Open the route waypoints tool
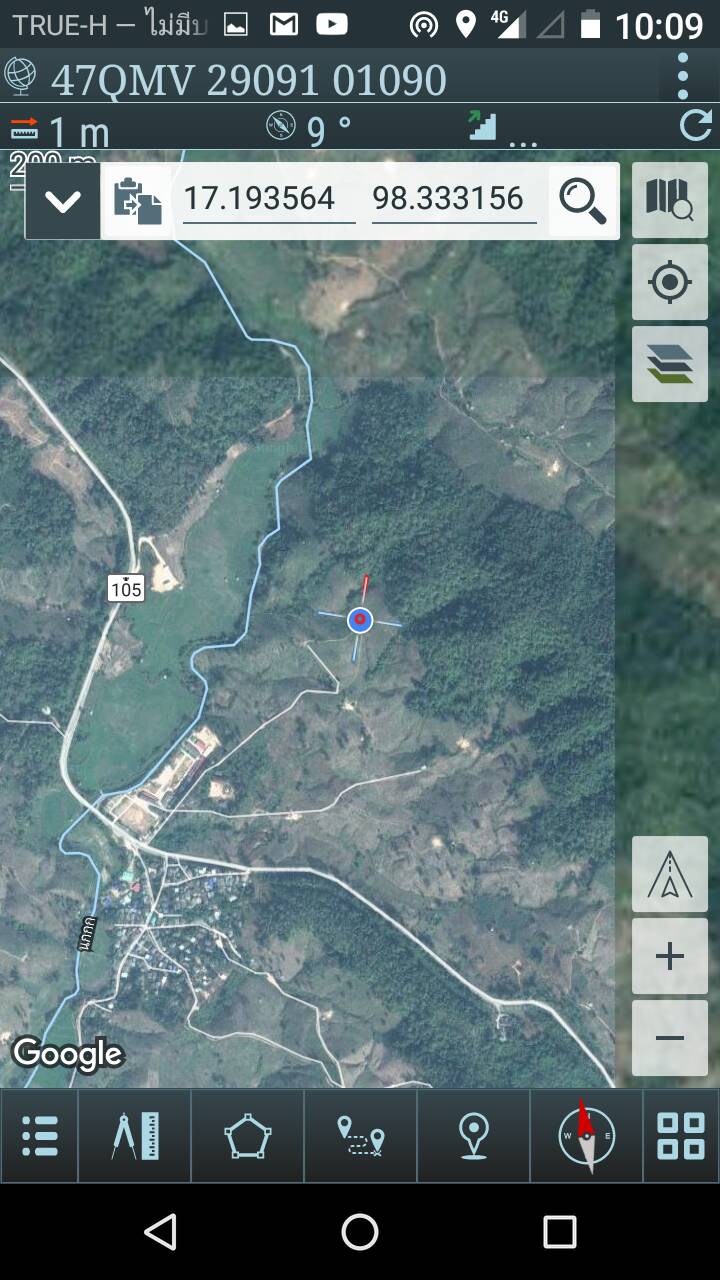The image size is (720, 1280). 361,1136
